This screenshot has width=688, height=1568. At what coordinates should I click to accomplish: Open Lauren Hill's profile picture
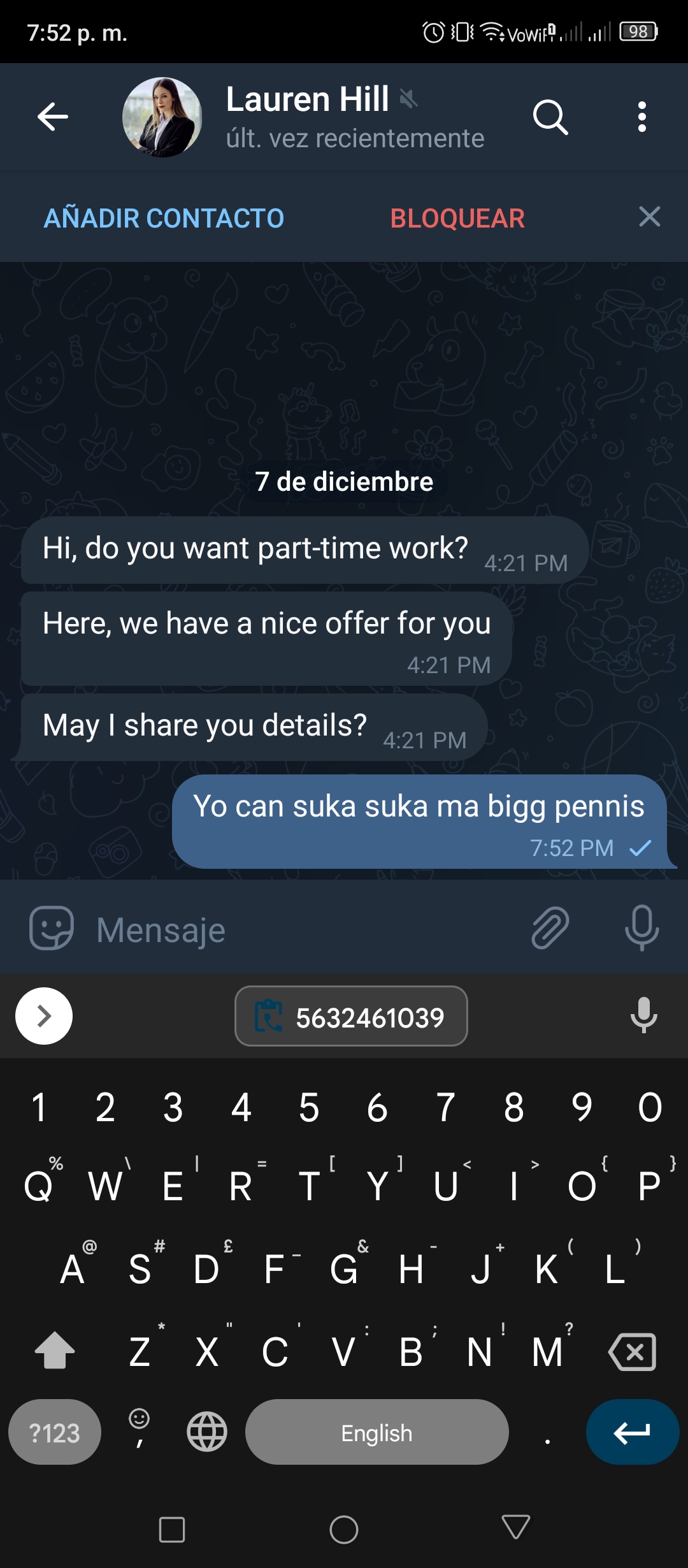[162, 117]
